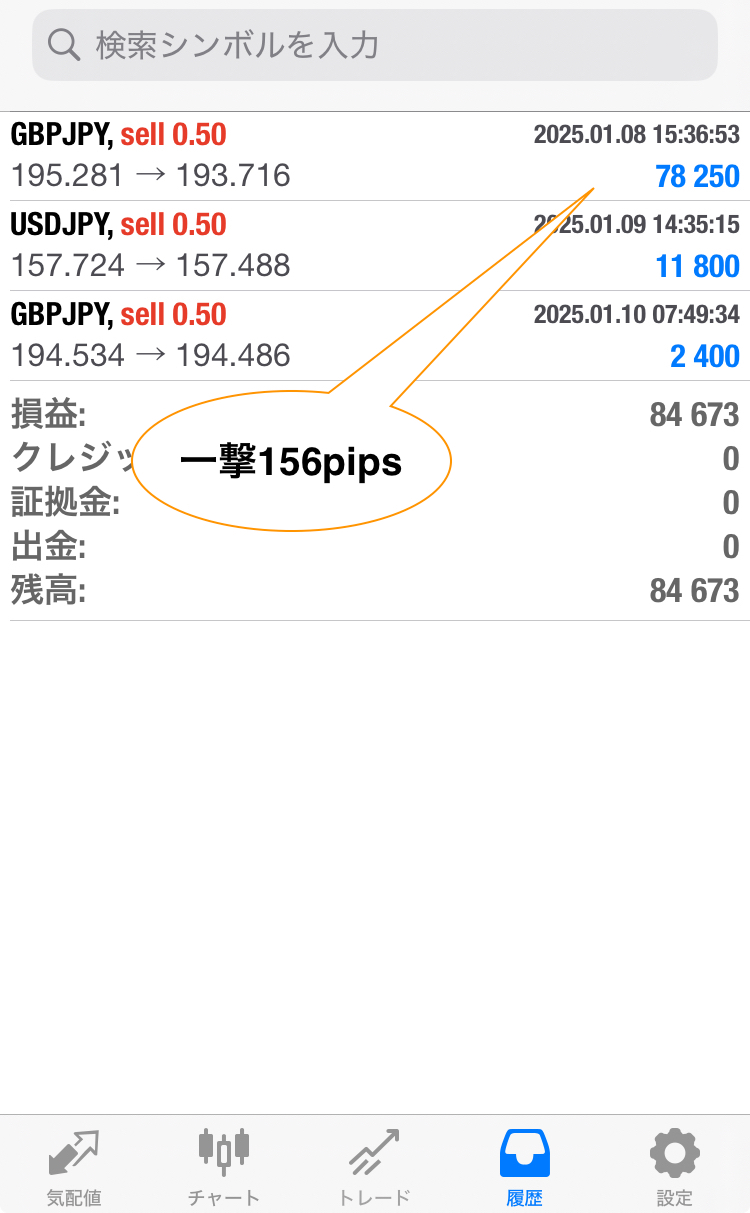The height and width of the screenshot is (1213, 750).
Task: Open the USDJPY sell trade row
Action: [x=375, y=246]
